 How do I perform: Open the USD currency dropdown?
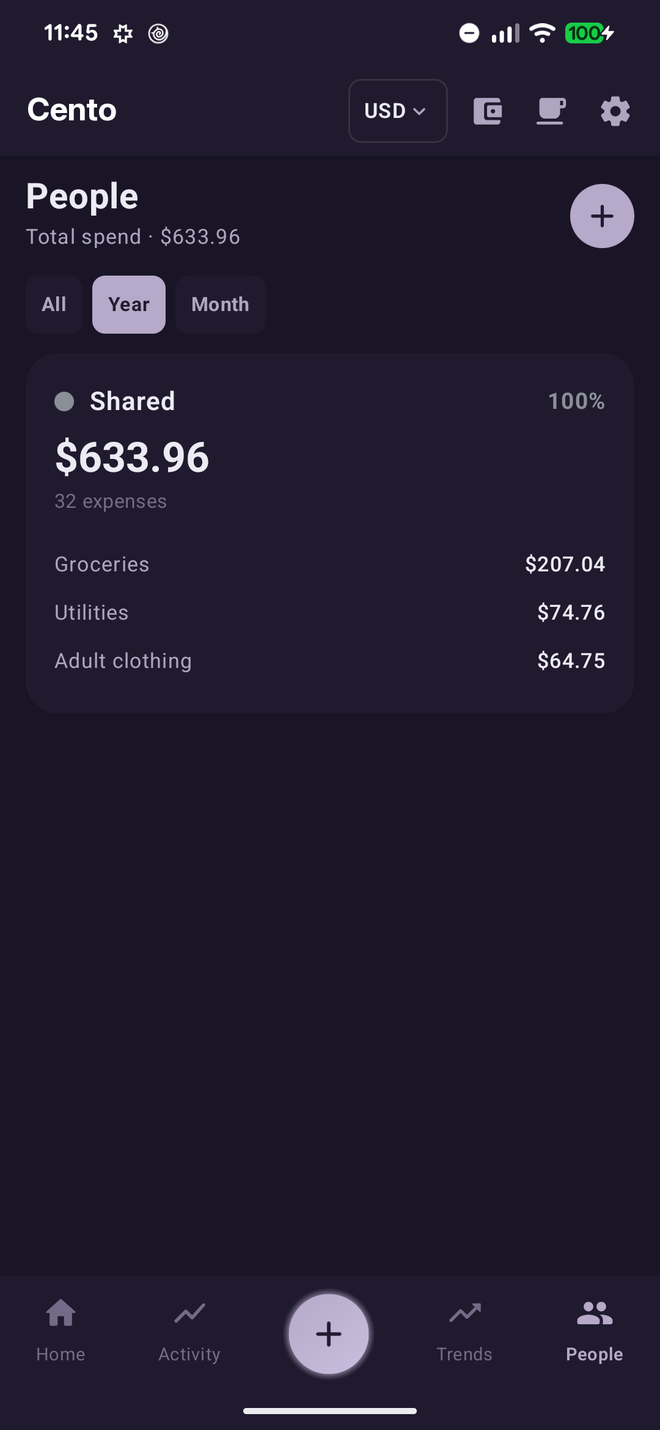pos(397,111)
